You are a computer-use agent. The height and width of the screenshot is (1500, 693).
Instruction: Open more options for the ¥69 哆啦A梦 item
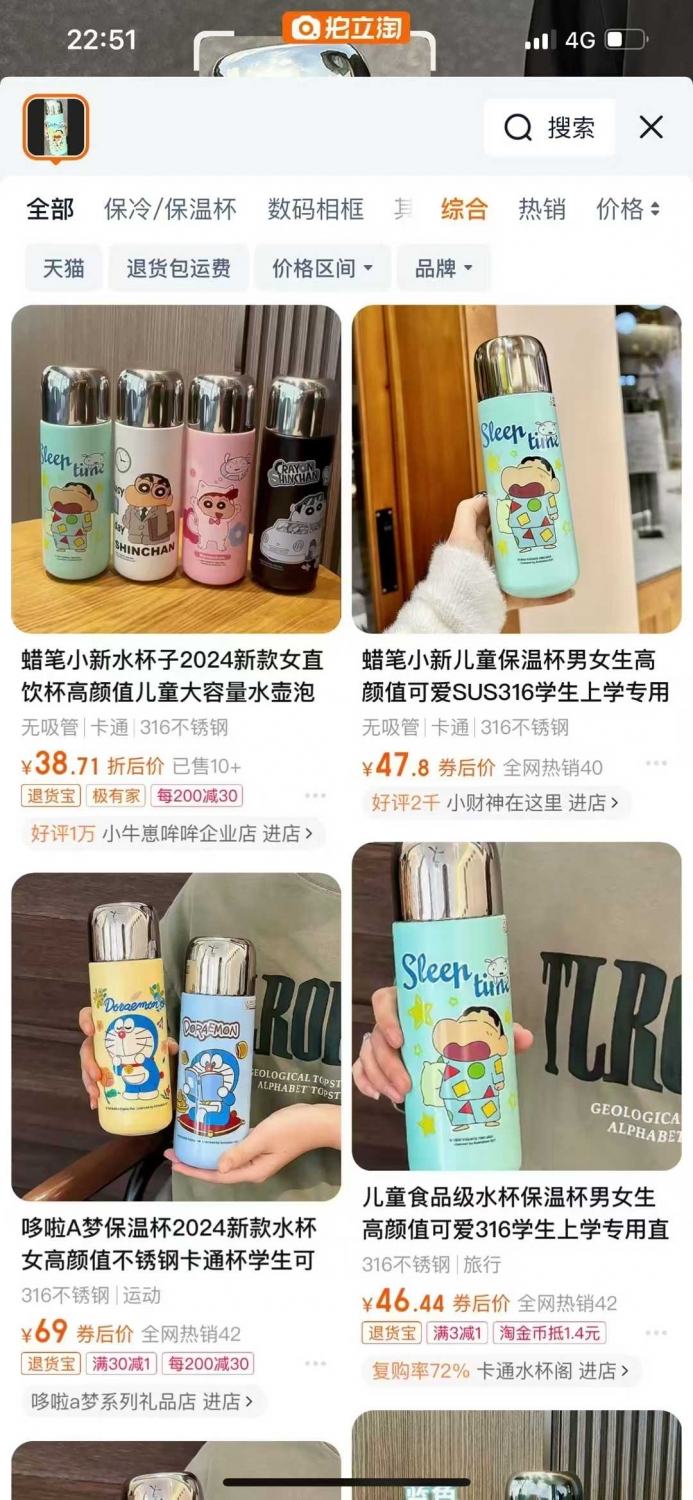(315, 1363)
